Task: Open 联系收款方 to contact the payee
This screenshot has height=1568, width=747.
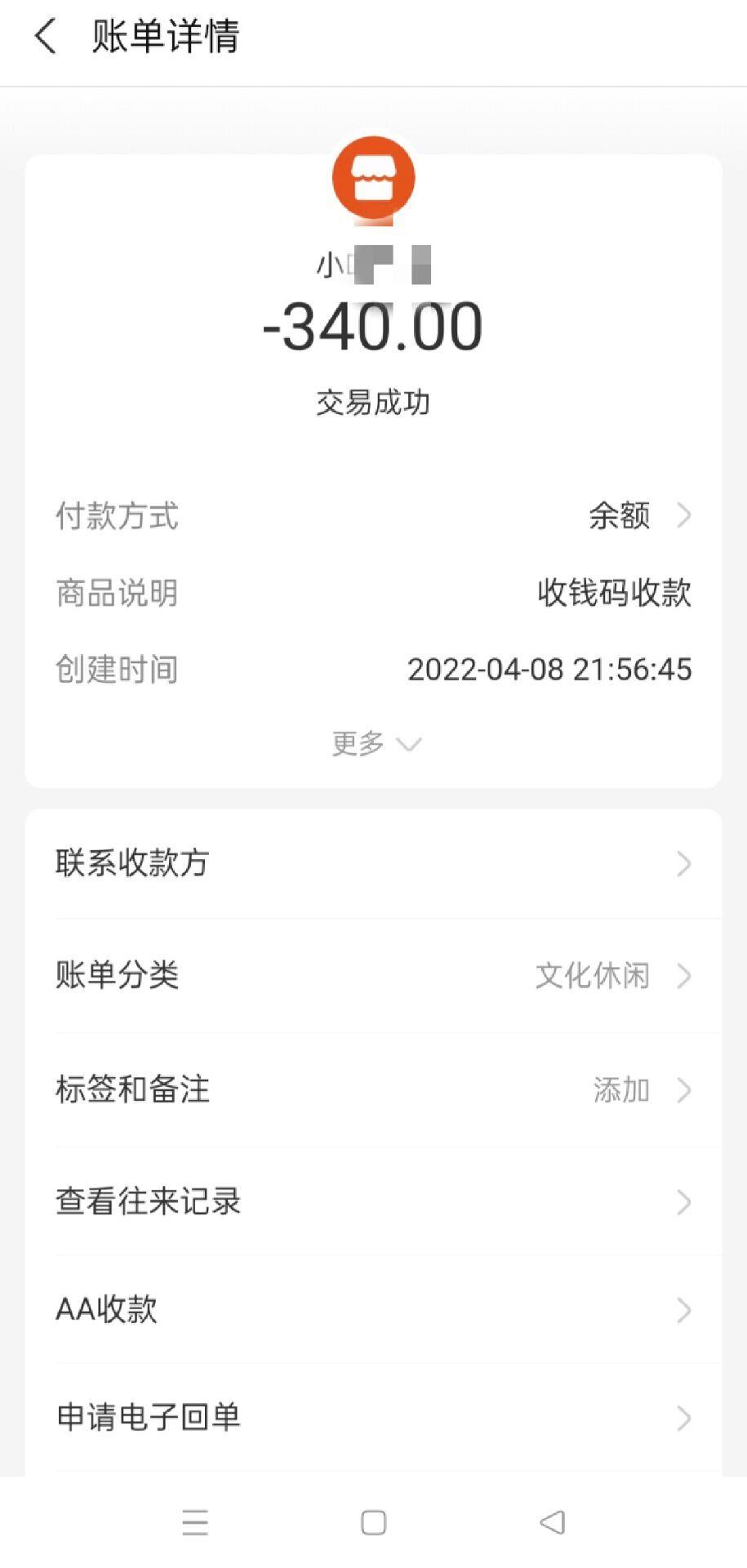Action: click(373, 863)
